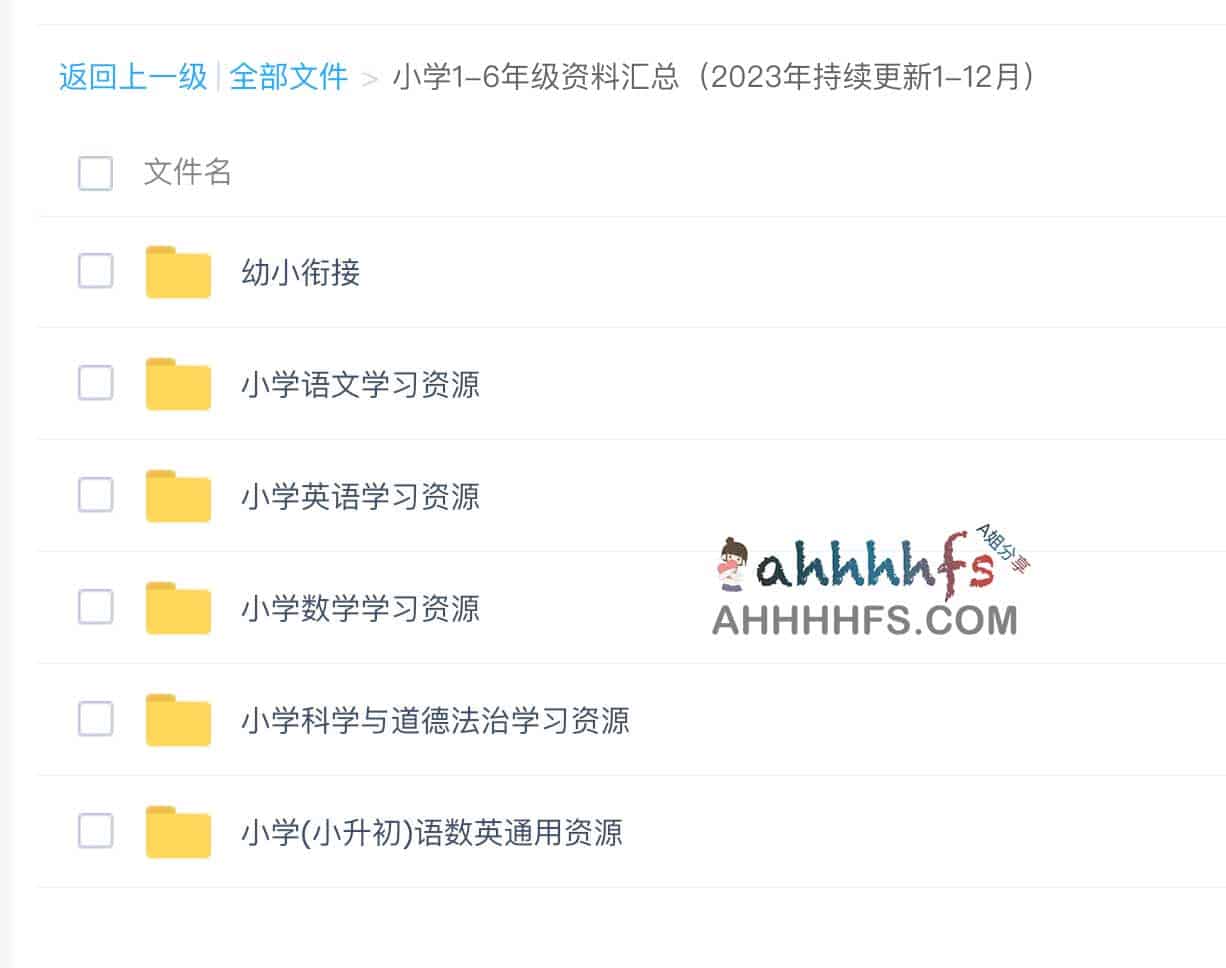Viewport: 1226px width, 968px height.
Task: Open the 小学数学学习资源 folder
Action: point(360,608)
